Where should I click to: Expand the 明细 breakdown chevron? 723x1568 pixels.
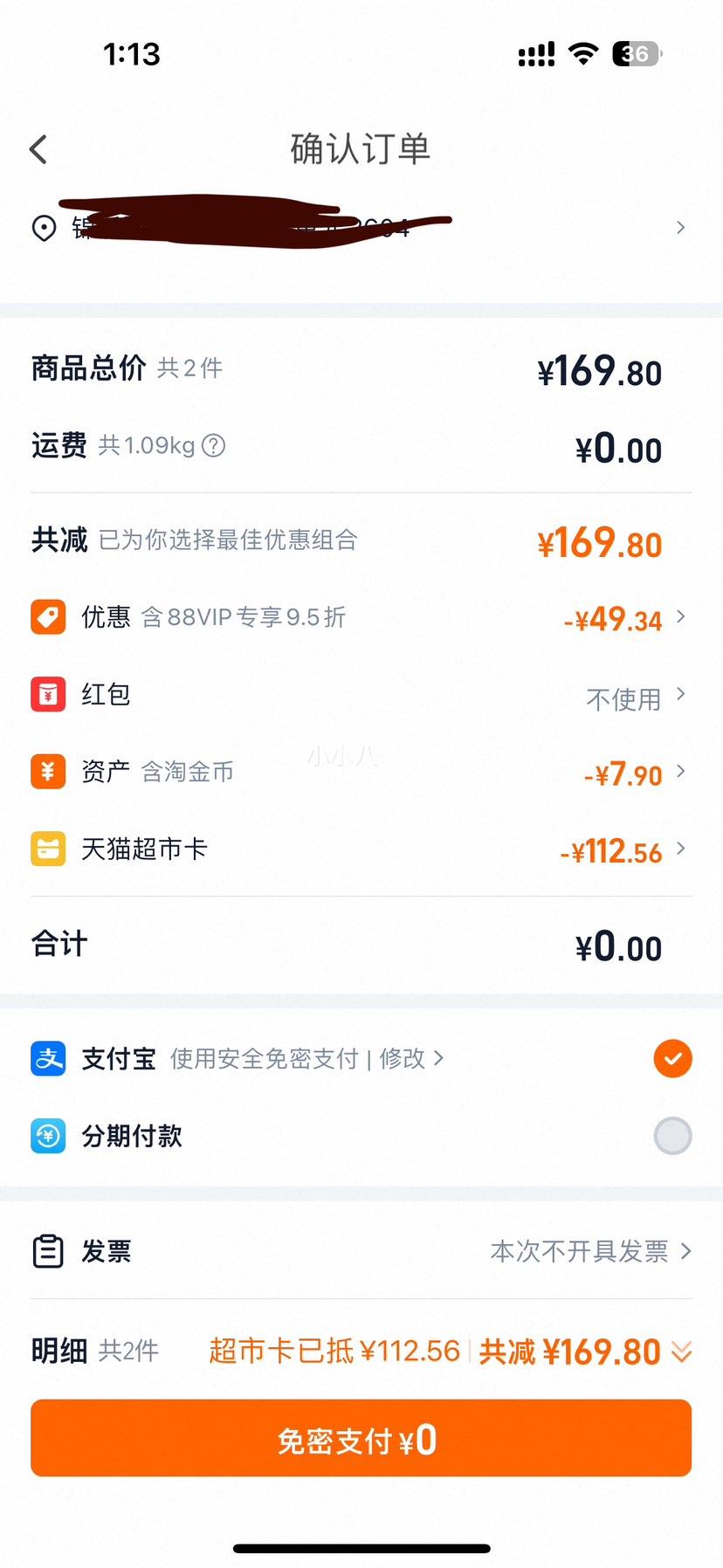[x=682, y=1352]
